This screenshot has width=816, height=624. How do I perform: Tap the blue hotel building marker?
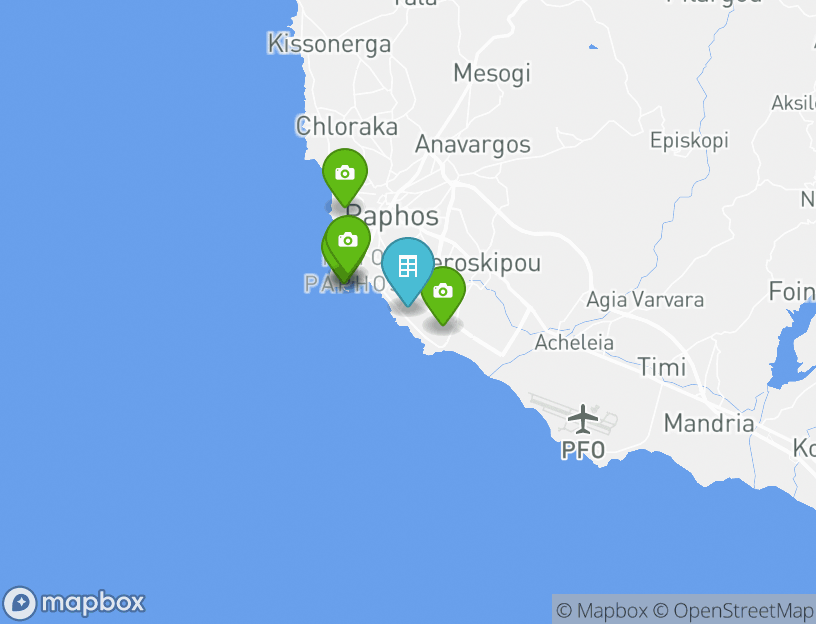[x=407, y=267]
